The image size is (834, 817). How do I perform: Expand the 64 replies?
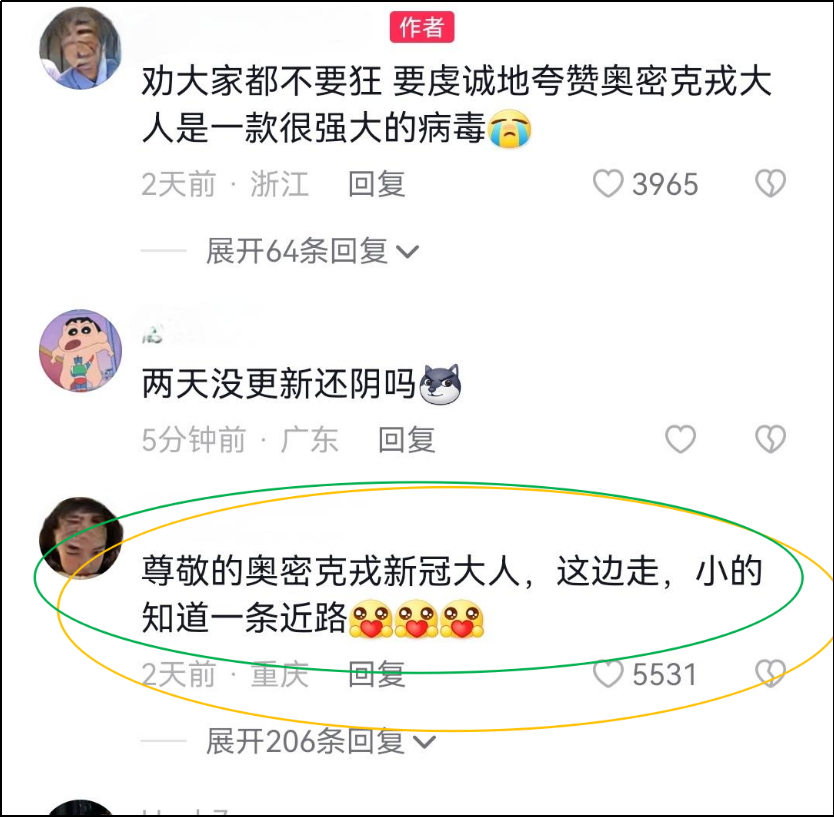pyautogui.click(x=312, y=251)
